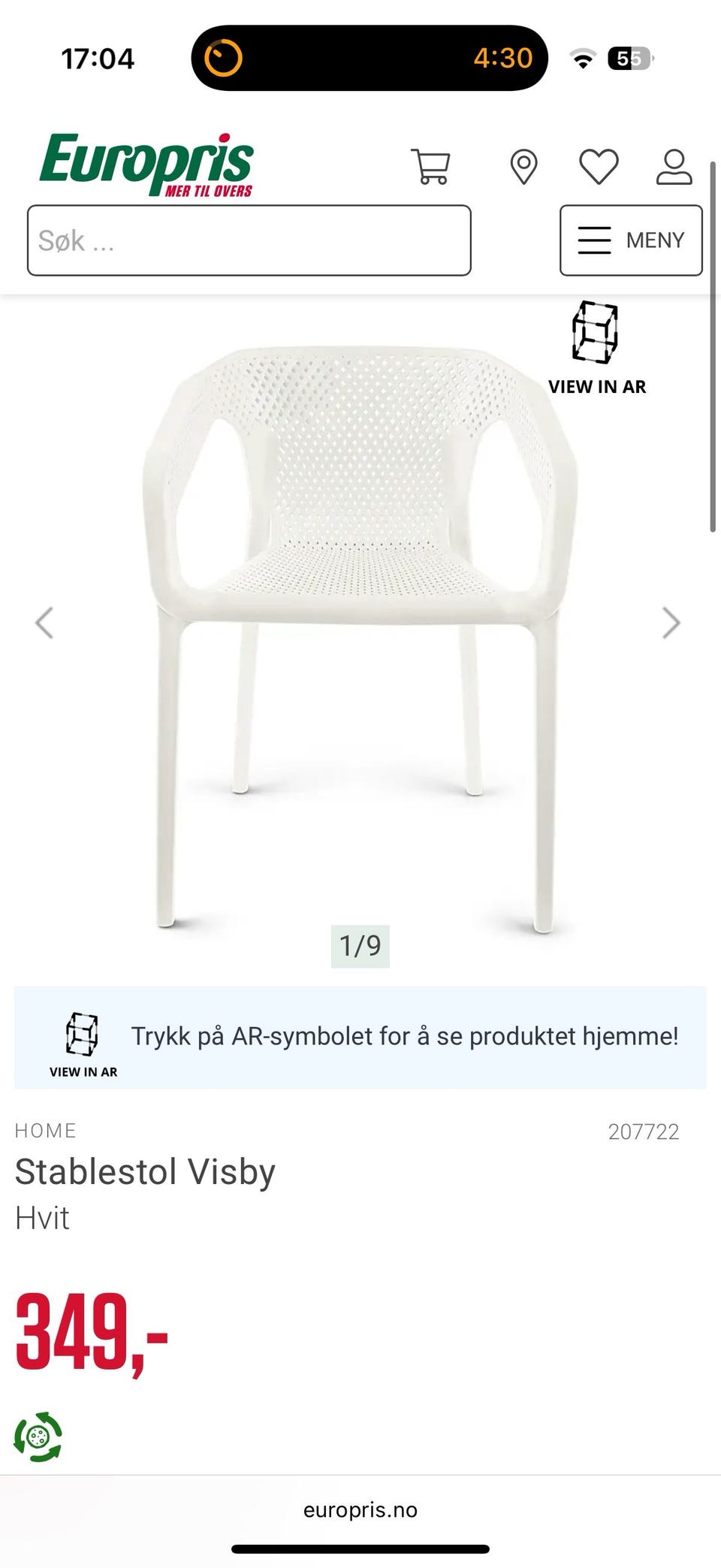
Task: Go to the Europris home page via logo
Action: click(146, 165)
